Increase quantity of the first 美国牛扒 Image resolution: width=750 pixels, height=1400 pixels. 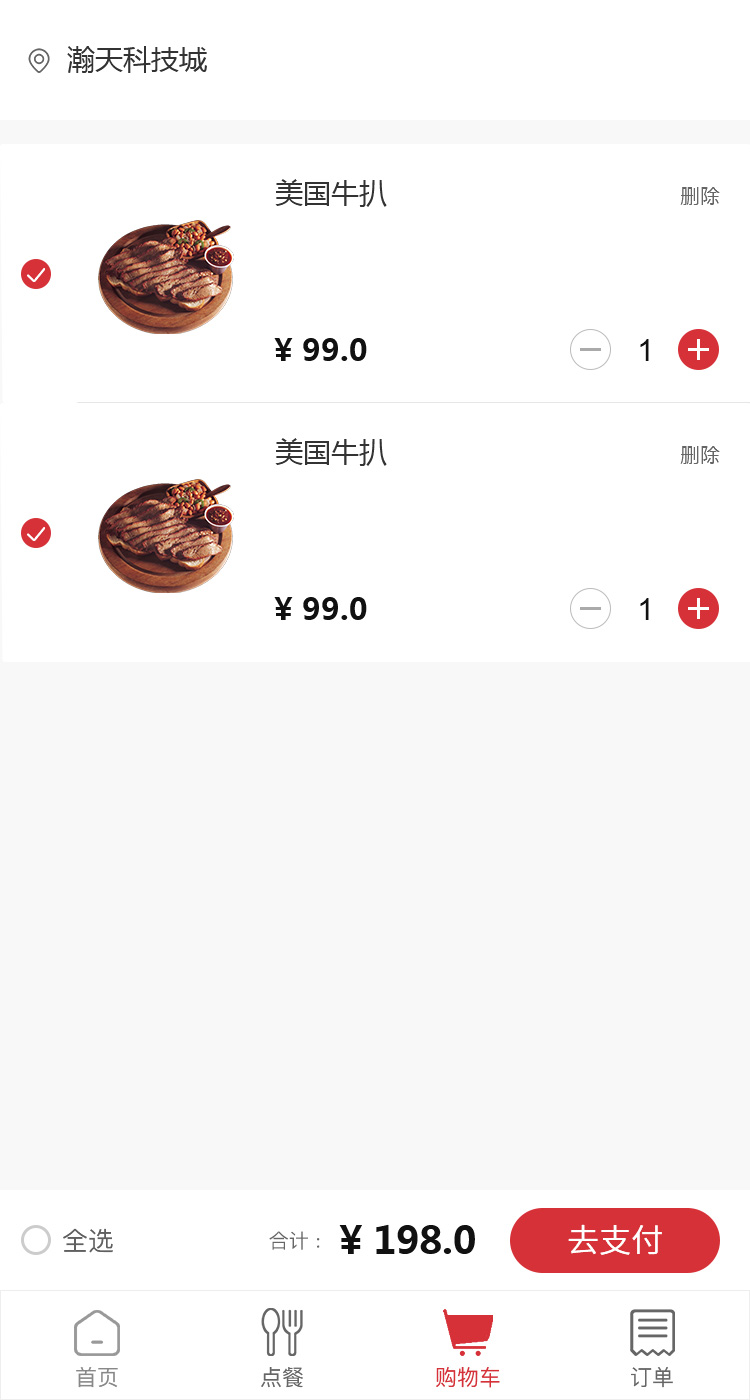tap(698, 350)
